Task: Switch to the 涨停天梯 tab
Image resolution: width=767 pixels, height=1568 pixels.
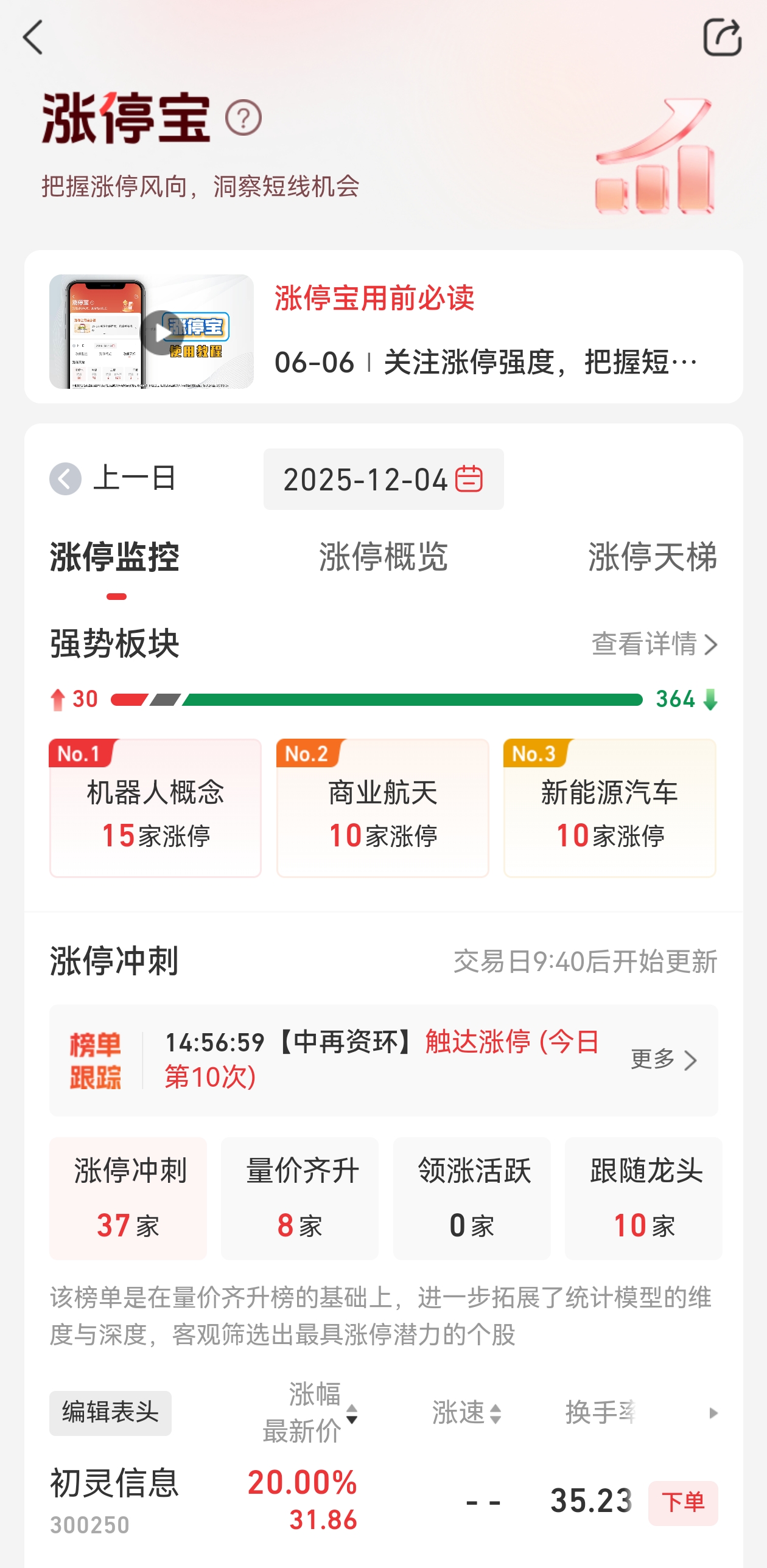Action: (652, 557)
